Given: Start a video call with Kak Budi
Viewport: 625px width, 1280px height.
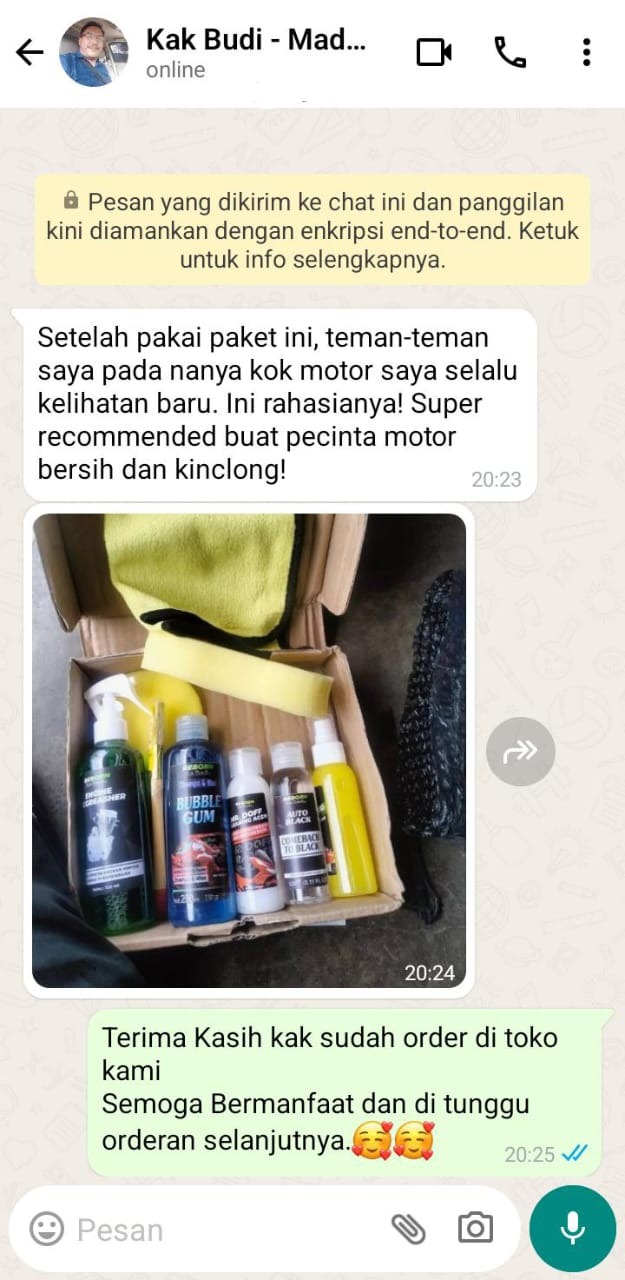Looking at the screenshot, I should tap(434, 53).
